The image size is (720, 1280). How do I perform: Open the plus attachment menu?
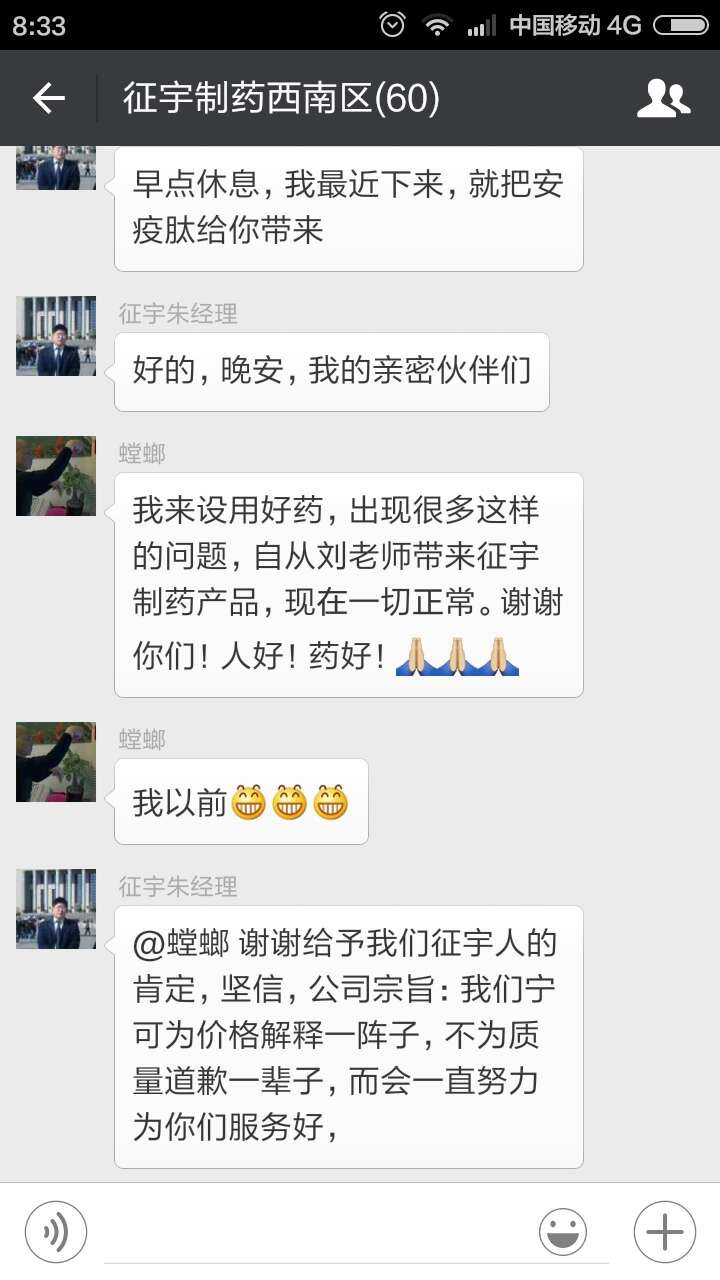(665, 1232)
